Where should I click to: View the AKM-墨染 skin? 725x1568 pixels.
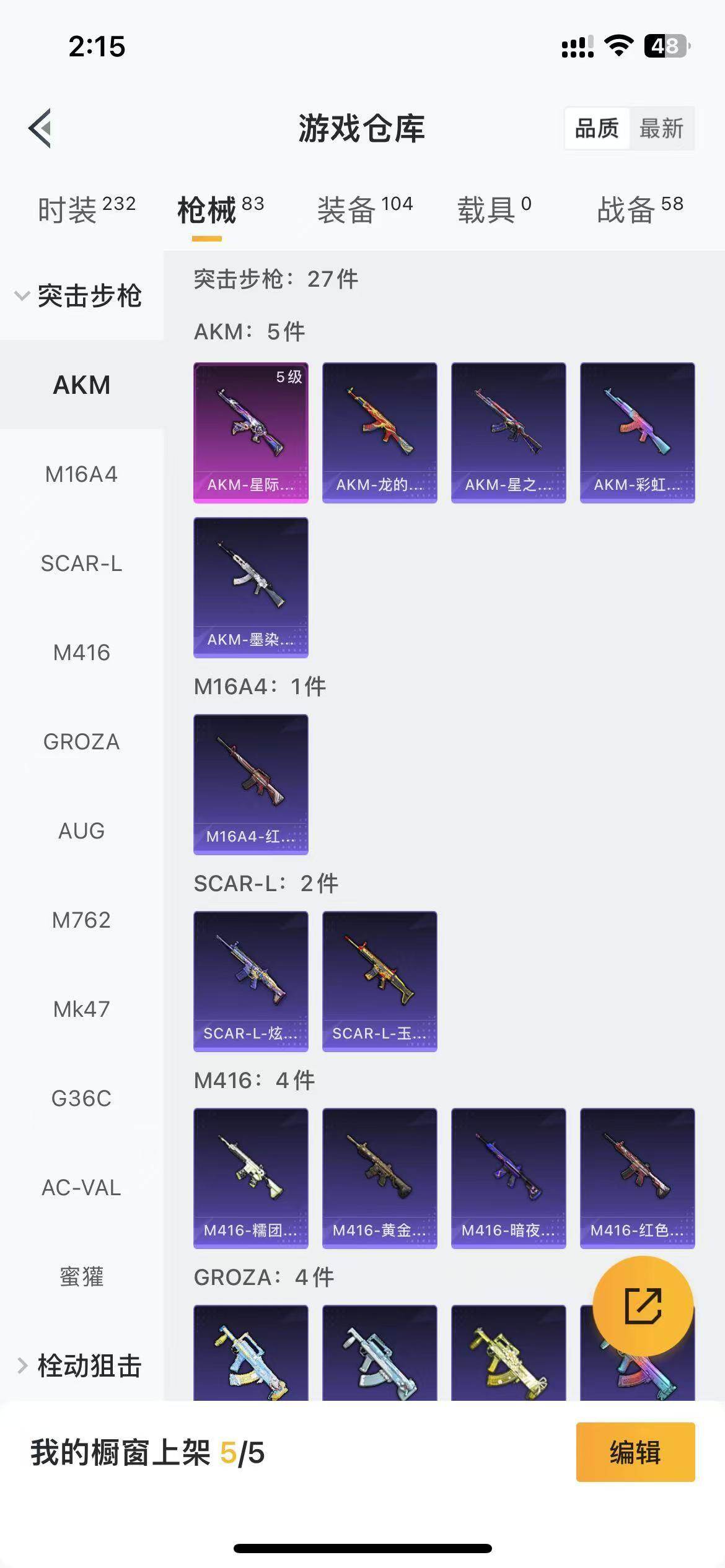(251, 587)
